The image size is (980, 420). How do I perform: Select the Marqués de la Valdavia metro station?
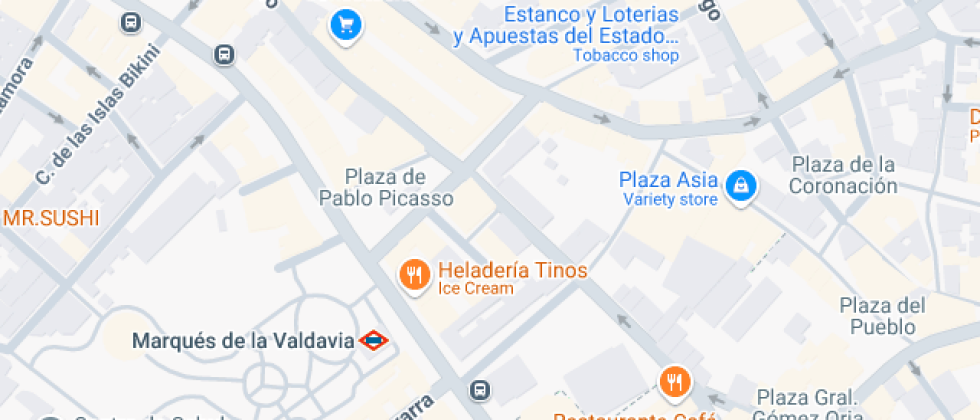(374, 341)
